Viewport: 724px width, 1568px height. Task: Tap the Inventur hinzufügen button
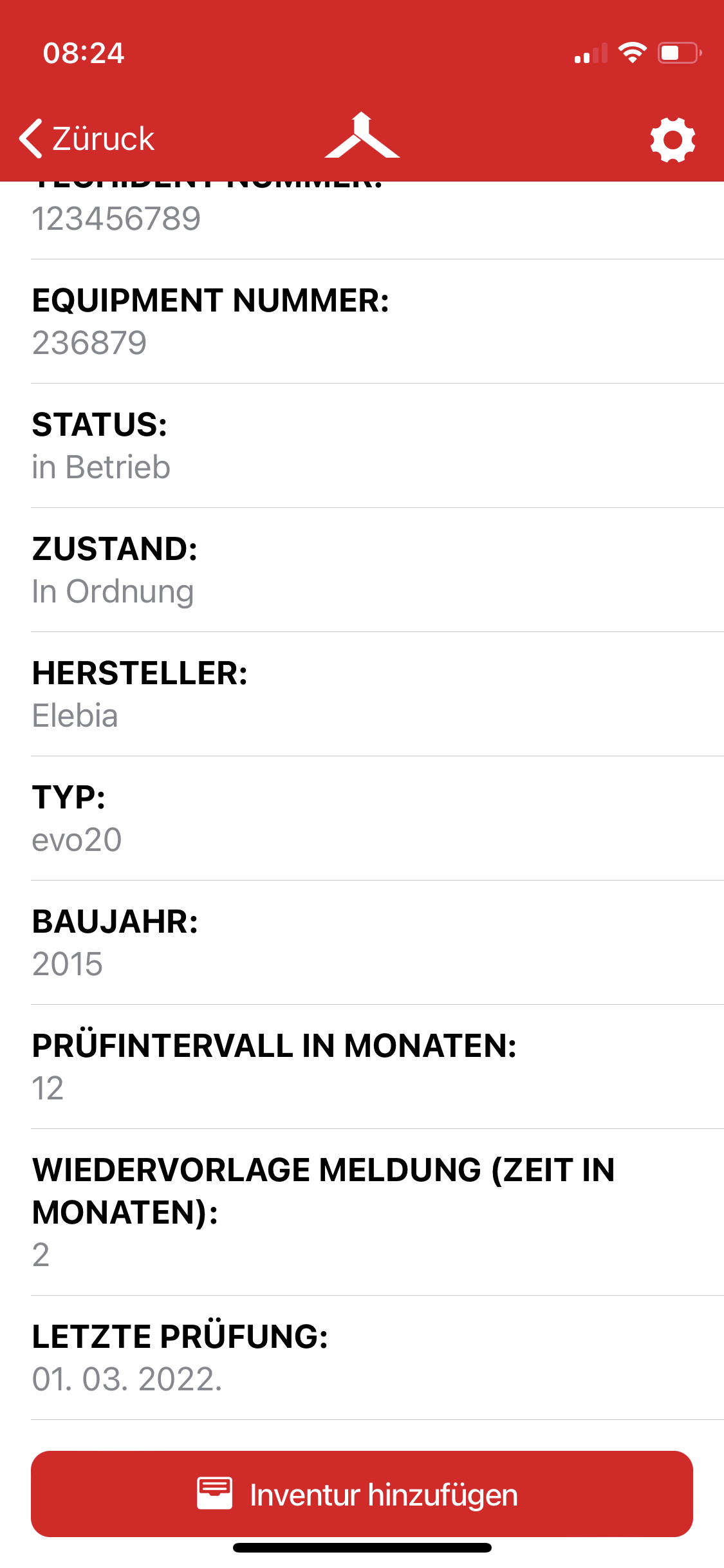pos(362,1493)
